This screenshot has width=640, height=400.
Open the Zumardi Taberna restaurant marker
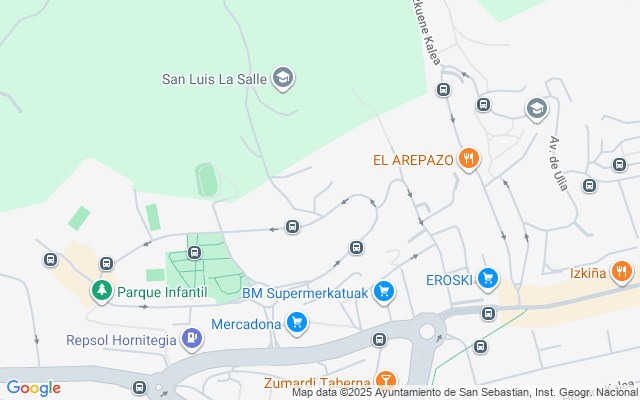385,382
